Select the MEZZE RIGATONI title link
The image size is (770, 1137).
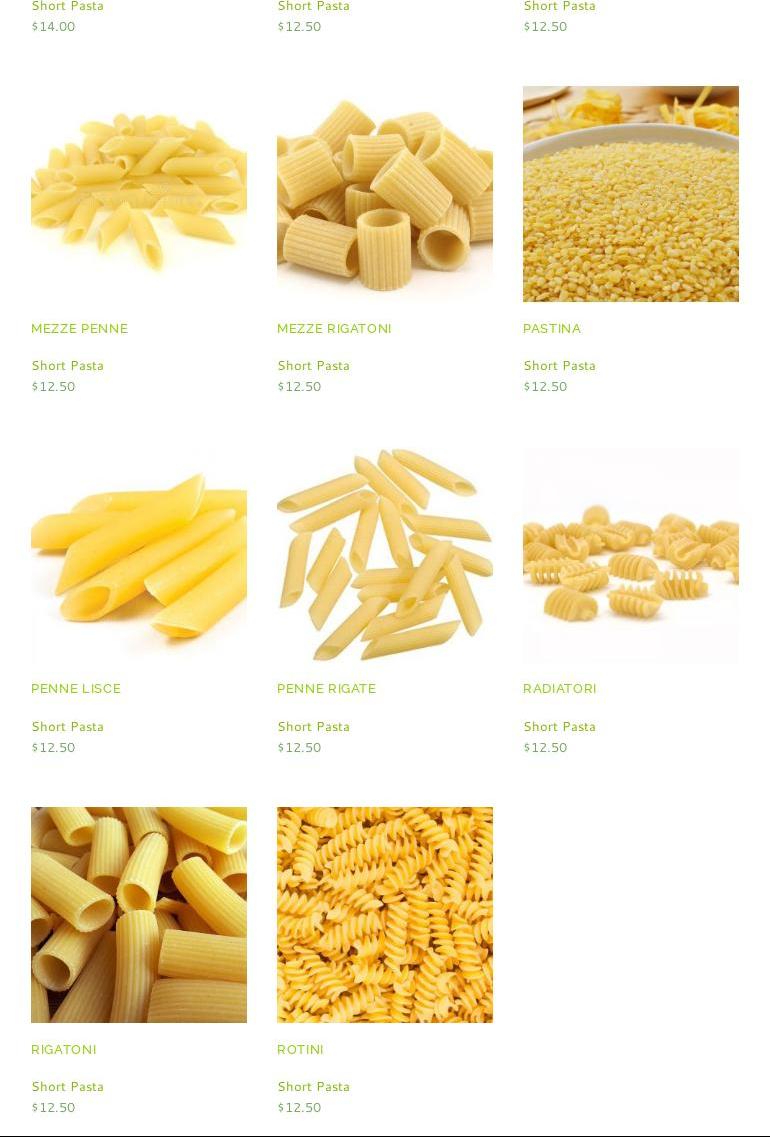coord(334,329)
